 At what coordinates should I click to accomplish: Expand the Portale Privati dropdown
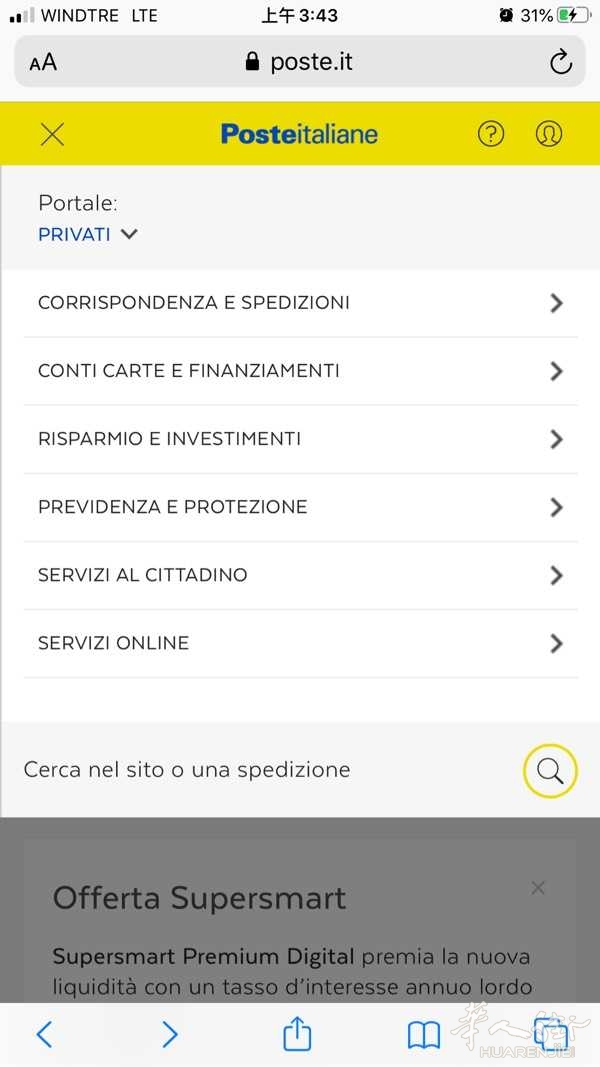88,234
